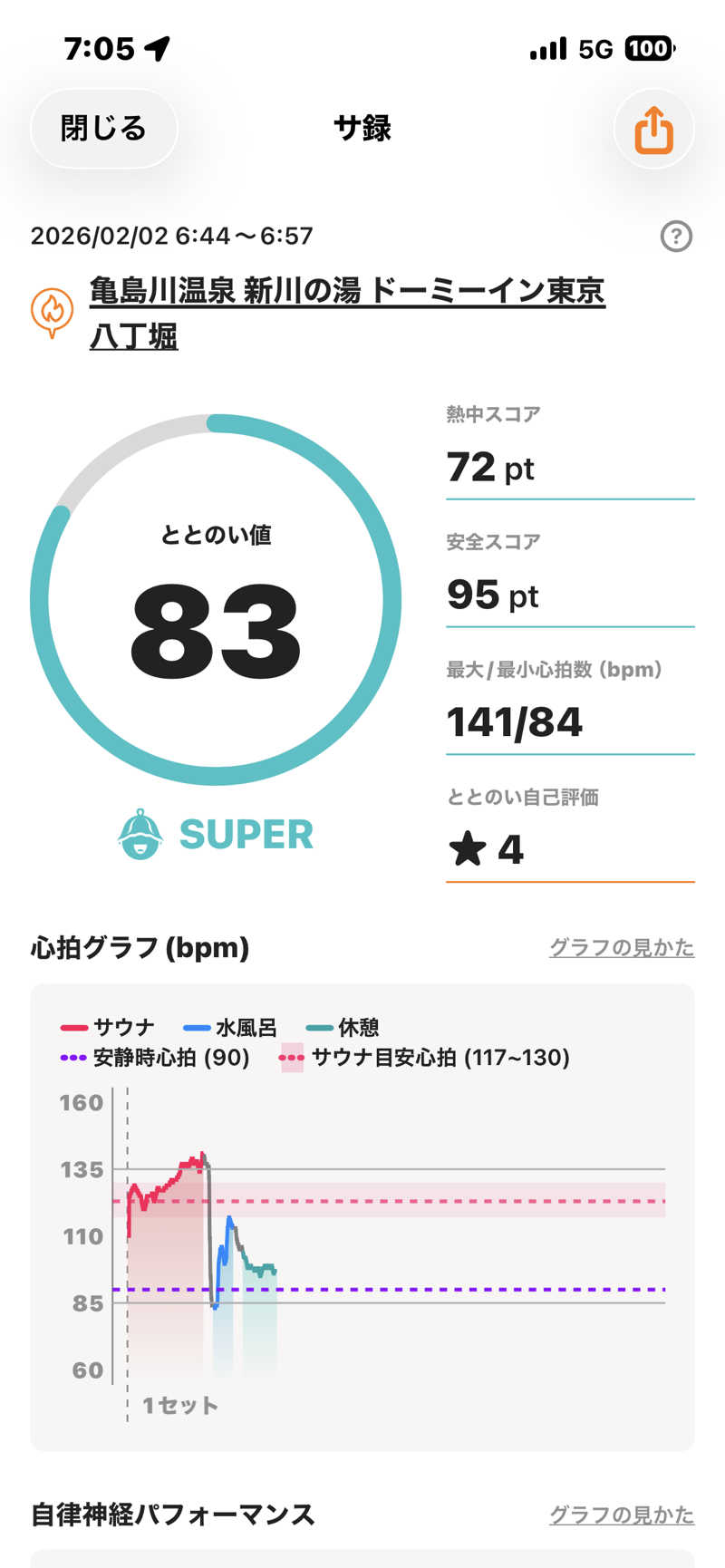The width and height of the screenshot is (725, 1568).
Task: Open グラフの見かた for 心拍グラフ
Action: (x=622, y=948)
